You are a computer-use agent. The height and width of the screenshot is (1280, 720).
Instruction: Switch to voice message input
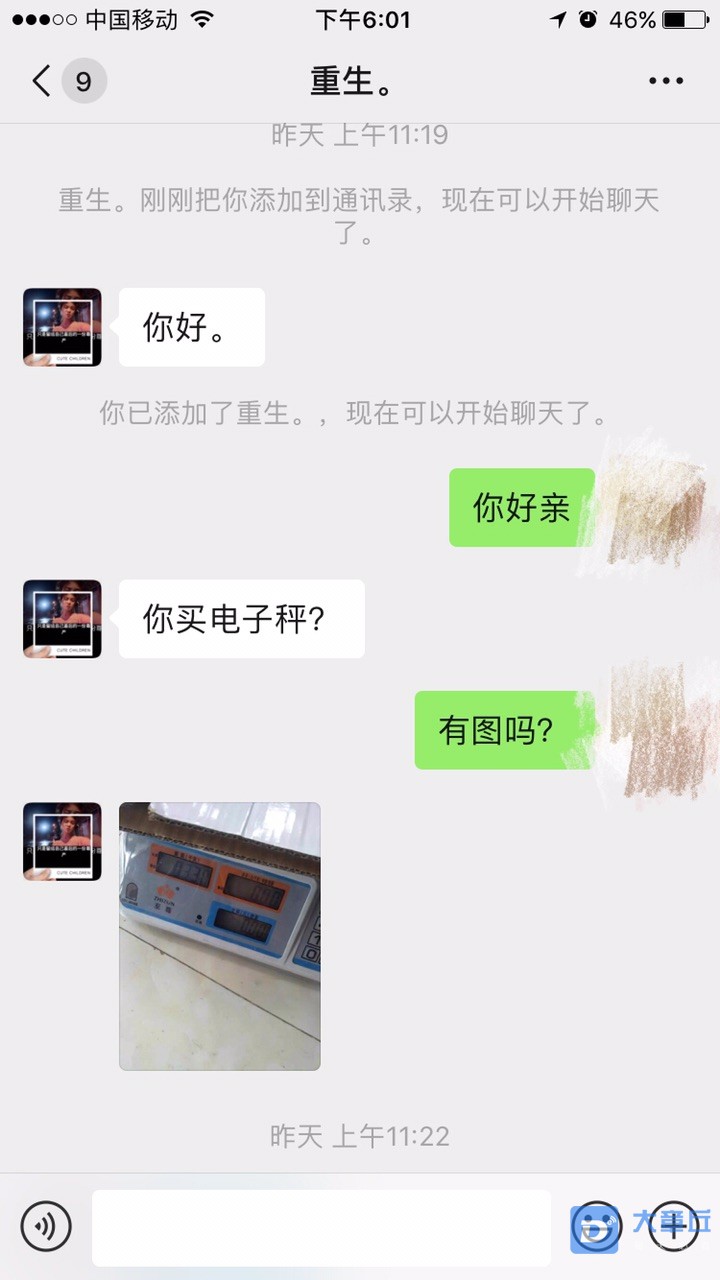[46, 1226]
